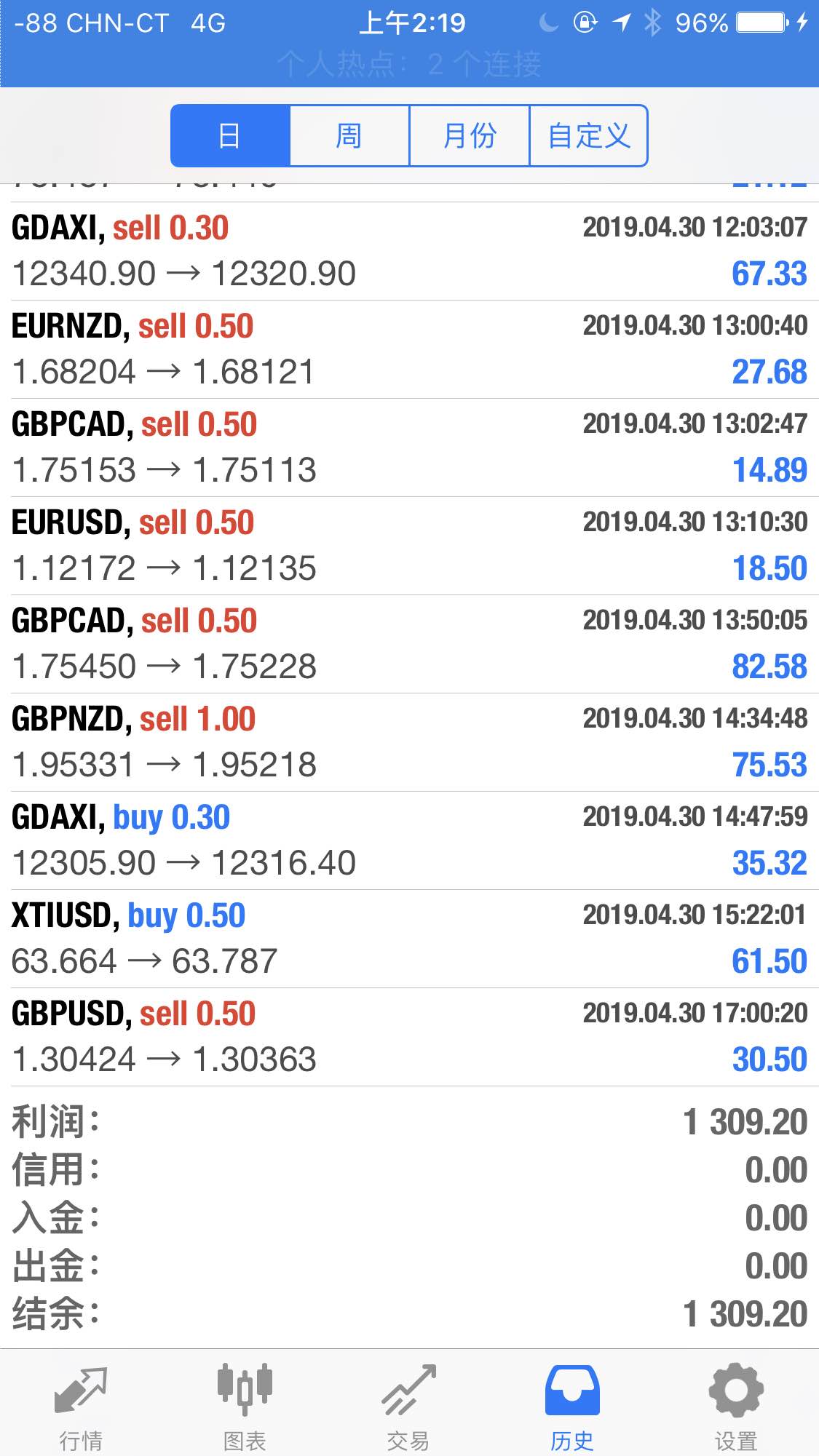Switch to the 周 (week) period
The width and height of the screenshot is (819, 1456).
349,136
